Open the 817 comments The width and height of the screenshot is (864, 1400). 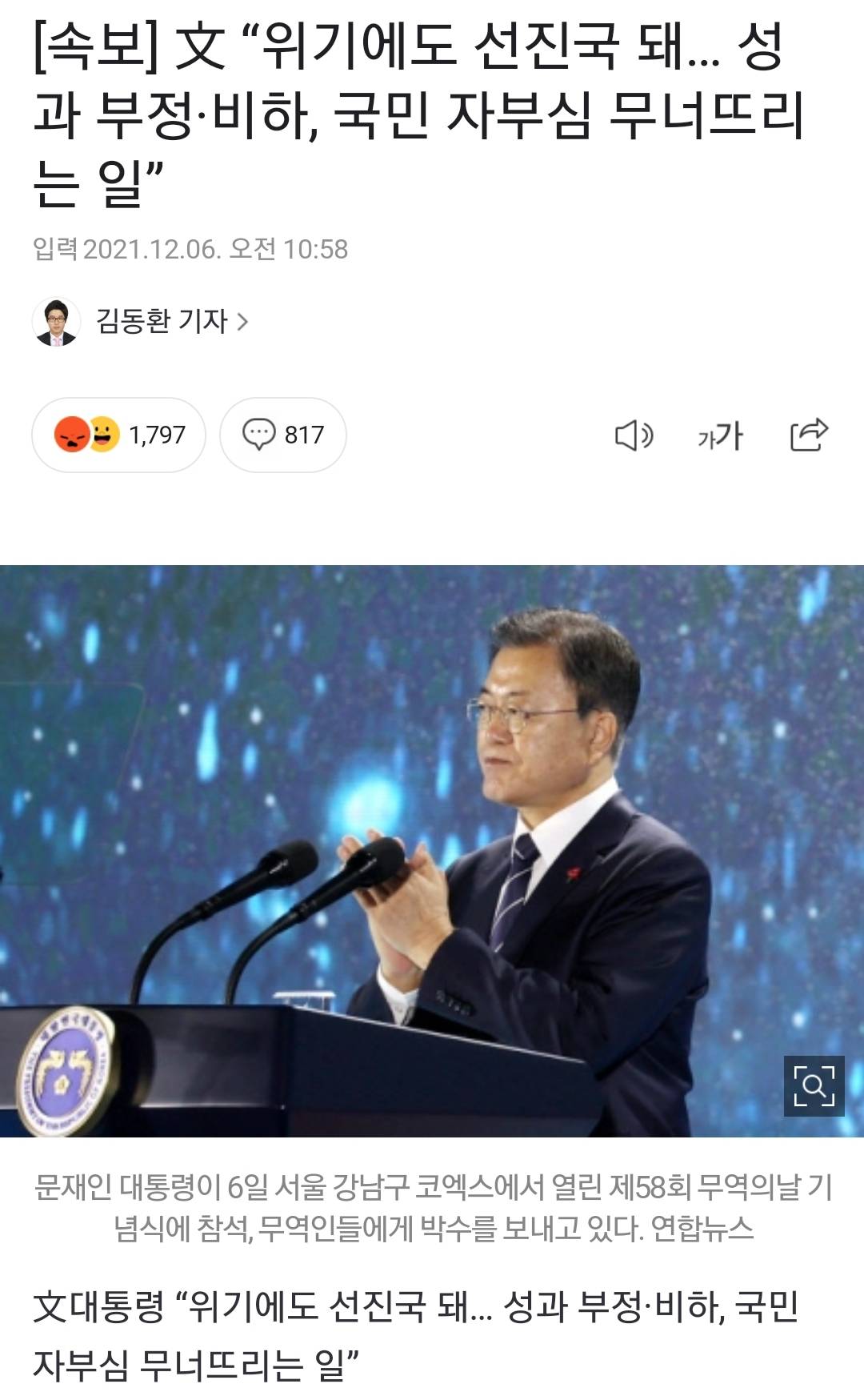[x=283, y=435]
